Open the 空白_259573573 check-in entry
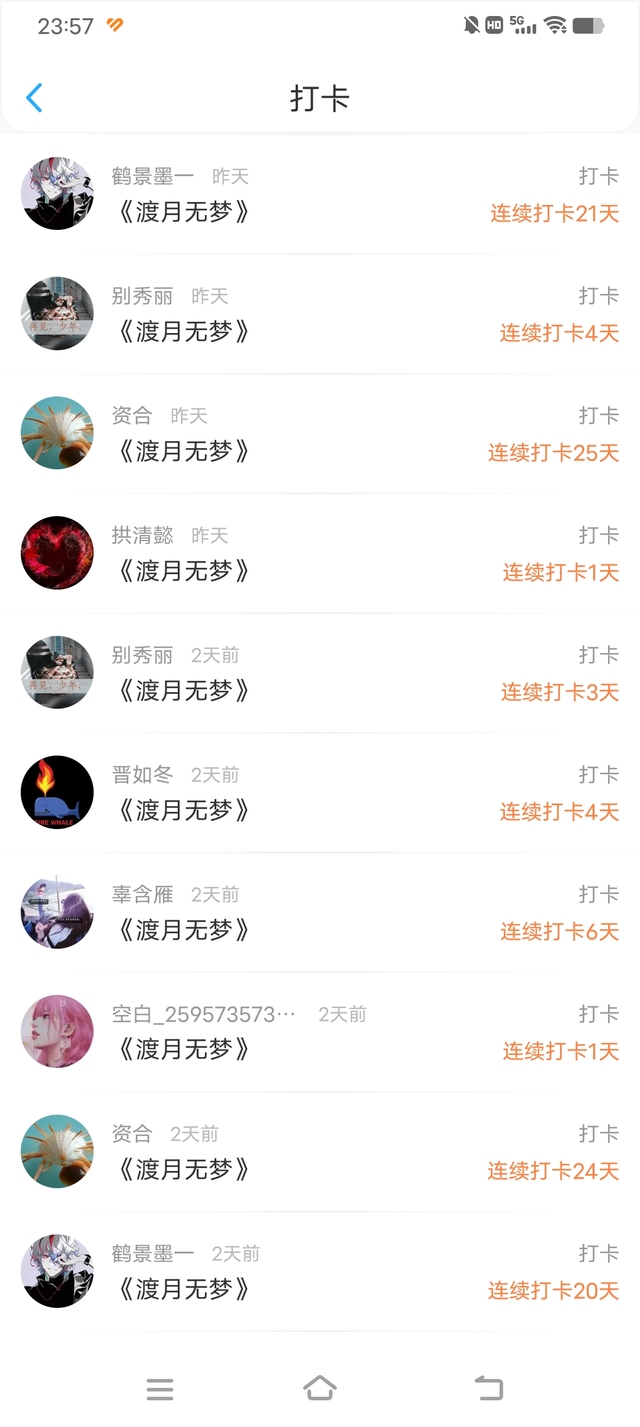The image size is (640, 1427). click(320, 1032)
